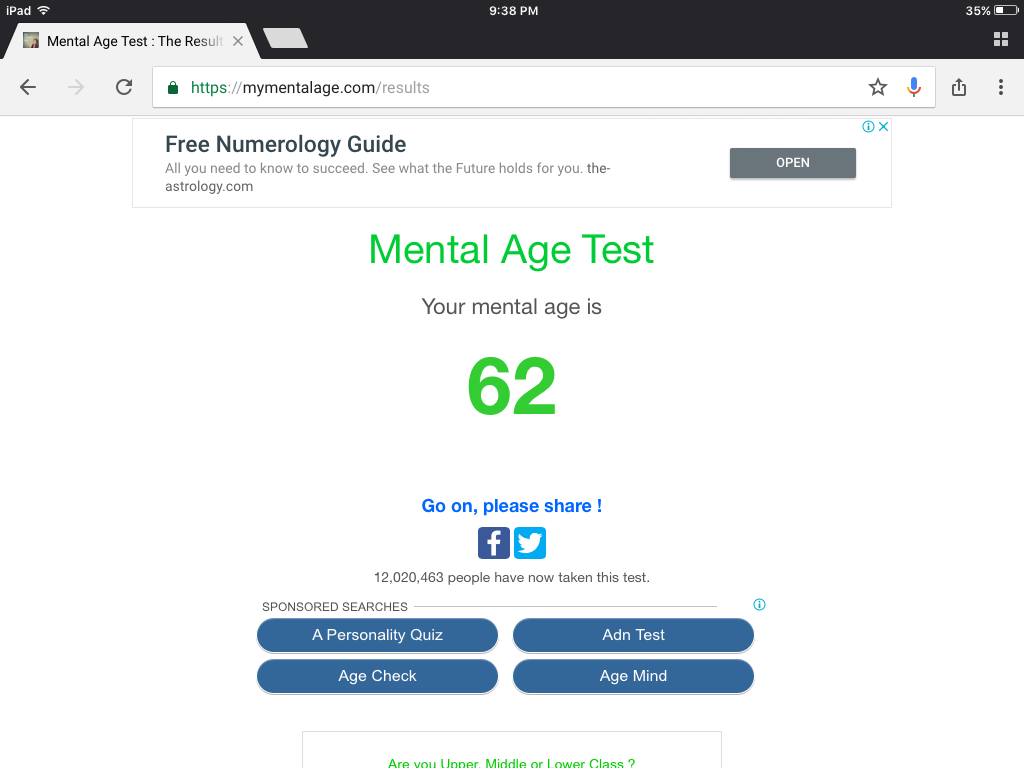Select the Age Mind sponsored search
The image size is (1024, 768).
(633, 676)
